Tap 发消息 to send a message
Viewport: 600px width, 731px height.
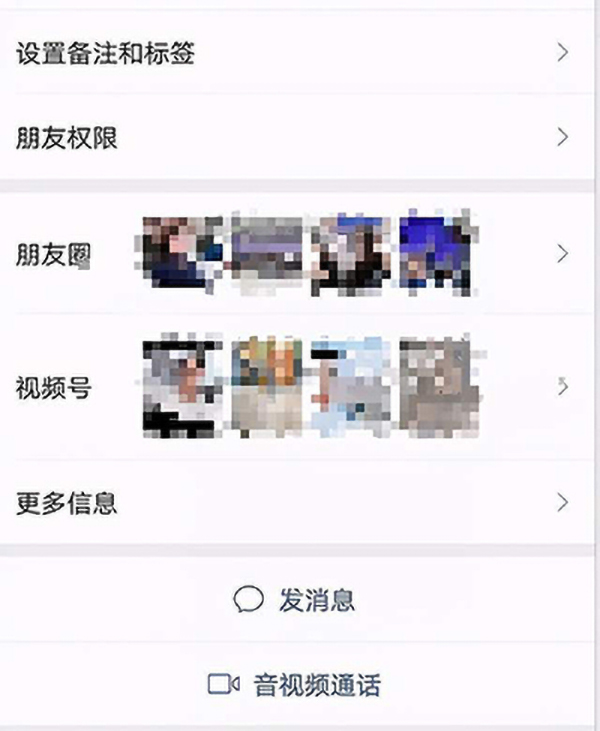pyautogui.click(x=295, y=600)
